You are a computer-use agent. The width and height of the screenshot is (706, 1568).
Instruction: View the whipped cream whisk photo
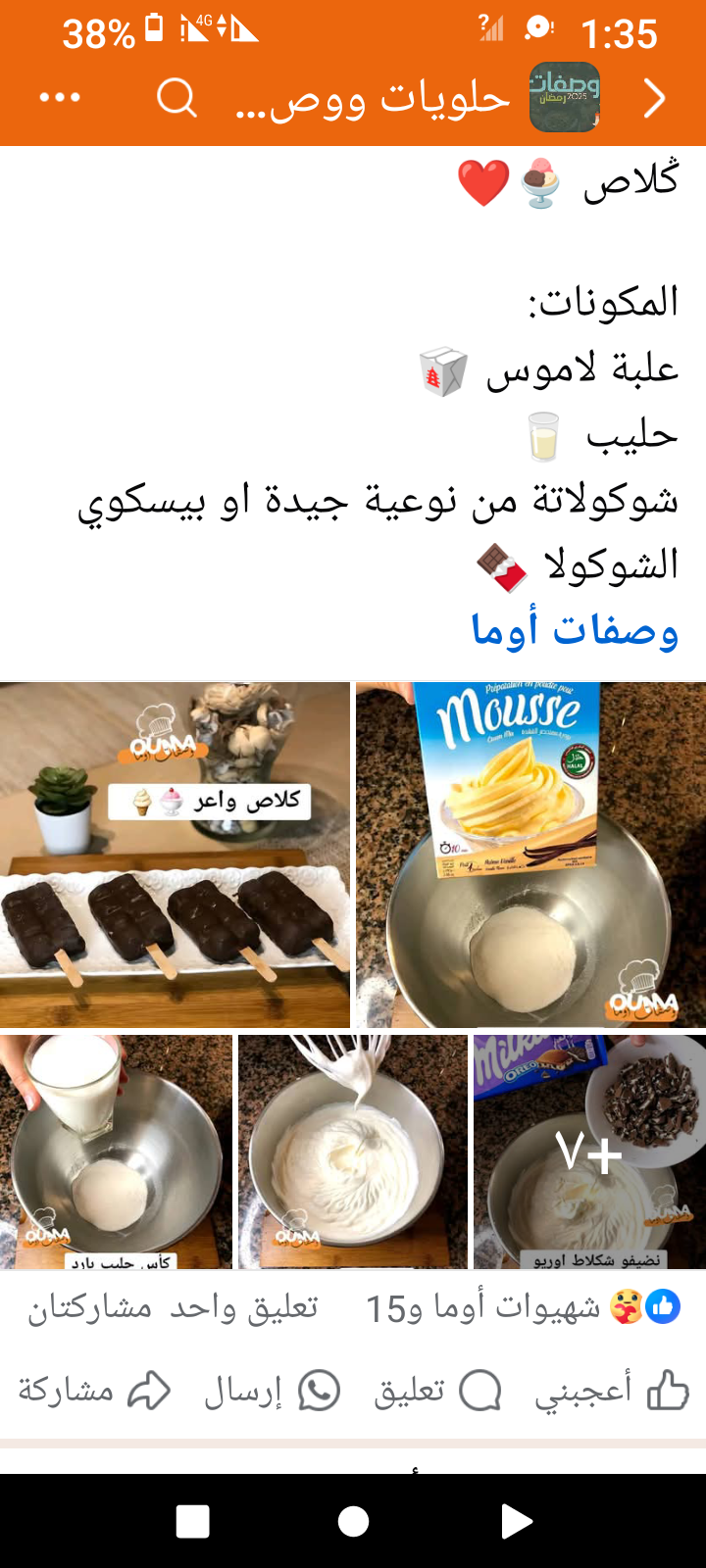(353, 1151)
